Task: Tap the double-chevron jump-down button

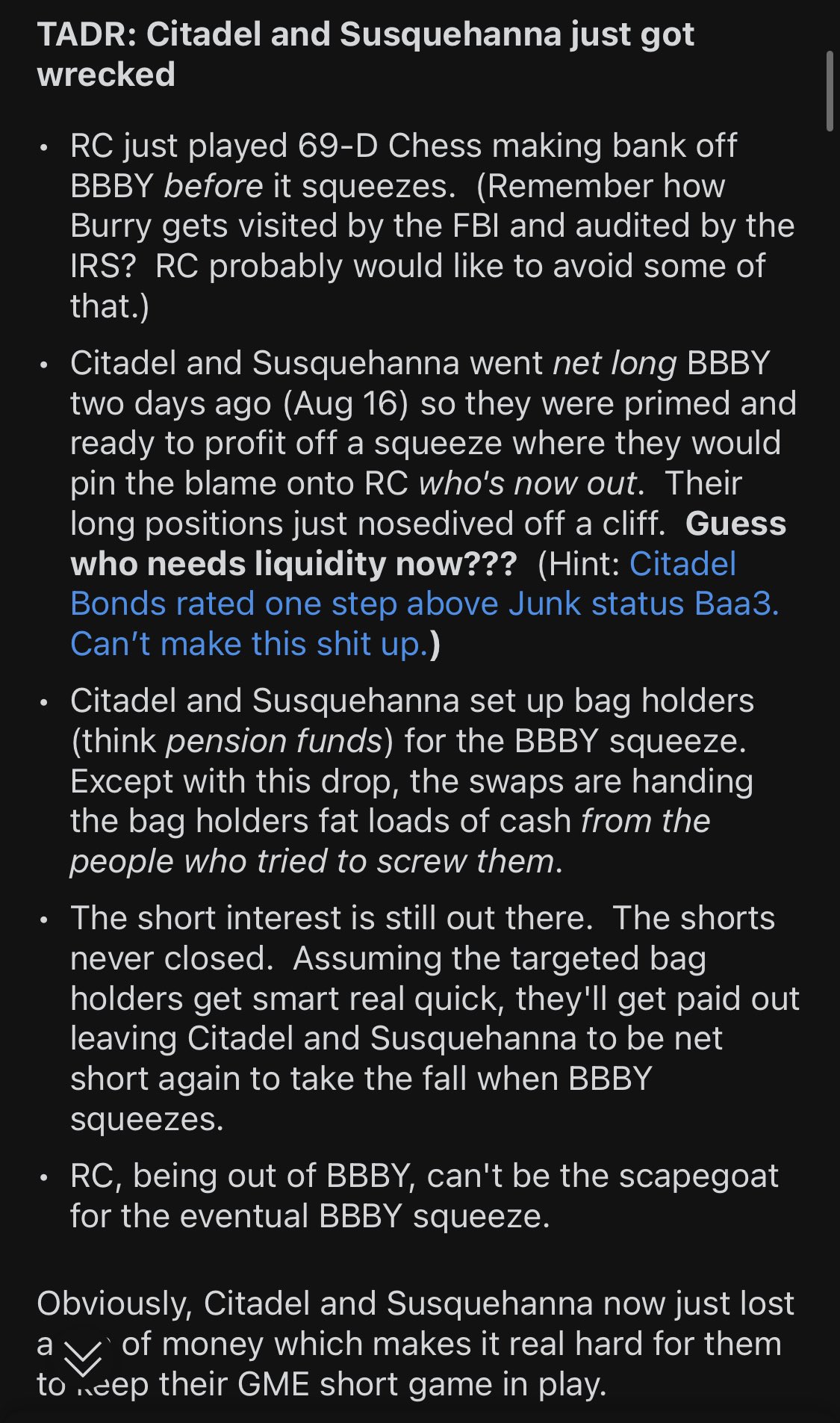Action: tap(83, 1358)
